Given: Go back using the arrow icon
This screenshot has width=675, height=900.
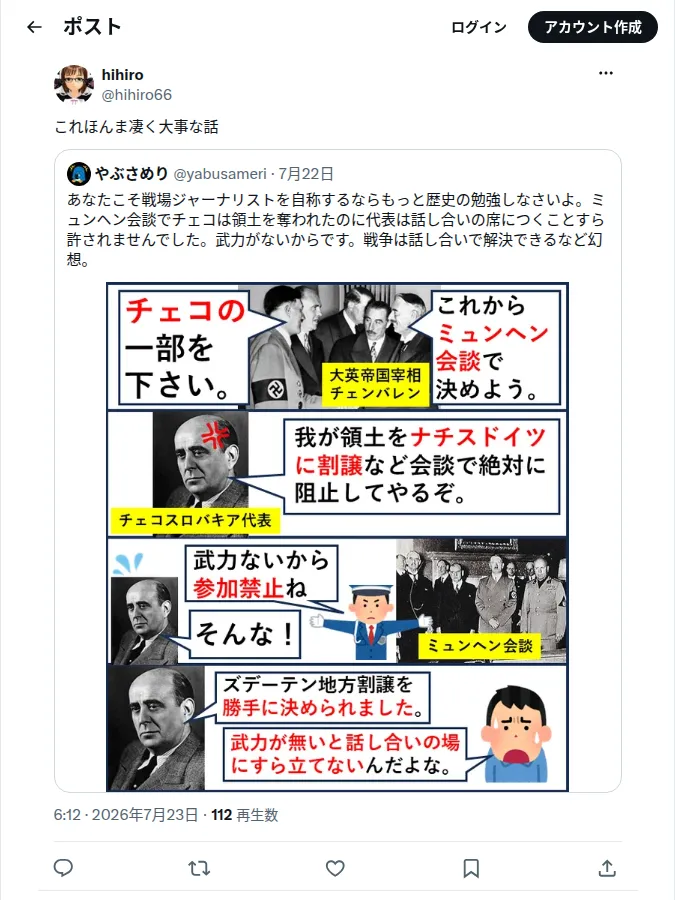Looking at the screenshot, I should [34, 27].
